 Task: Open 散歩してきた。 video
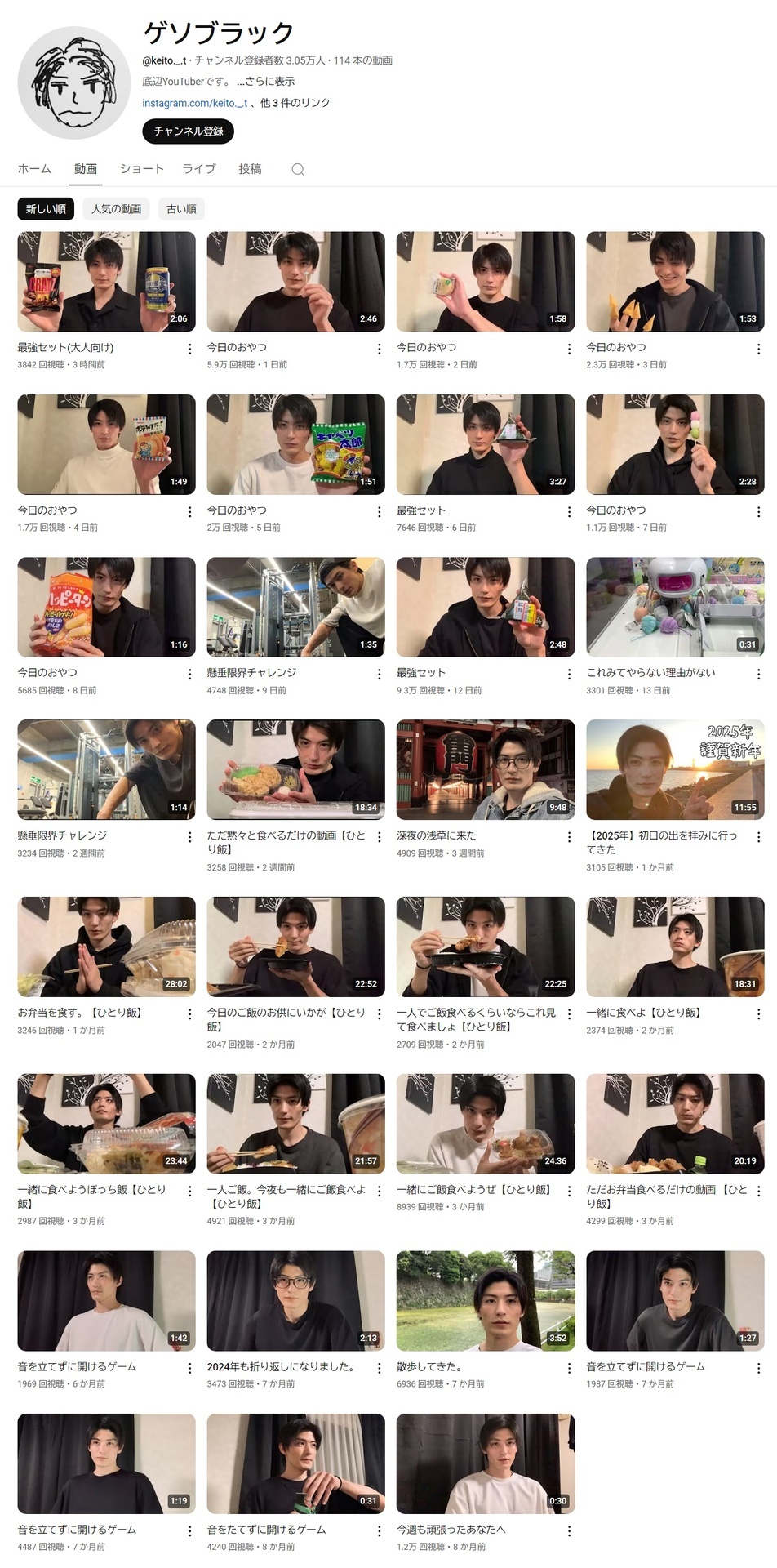(486, 1300)
